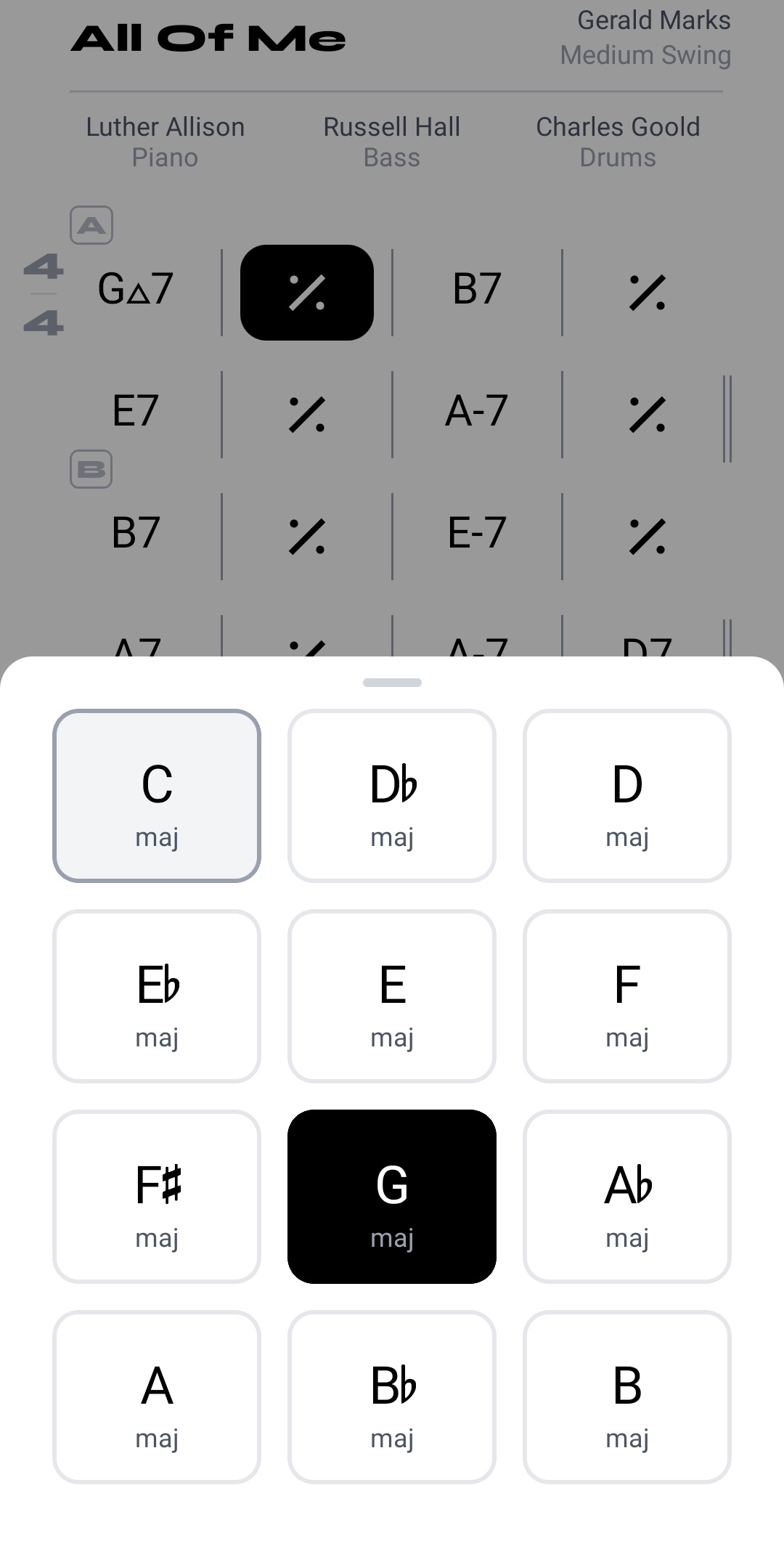The width and height of the screenshot is (784, 1554).
Task: Tap the repeat symbol after E-7
Action: (x=649, y=536)
